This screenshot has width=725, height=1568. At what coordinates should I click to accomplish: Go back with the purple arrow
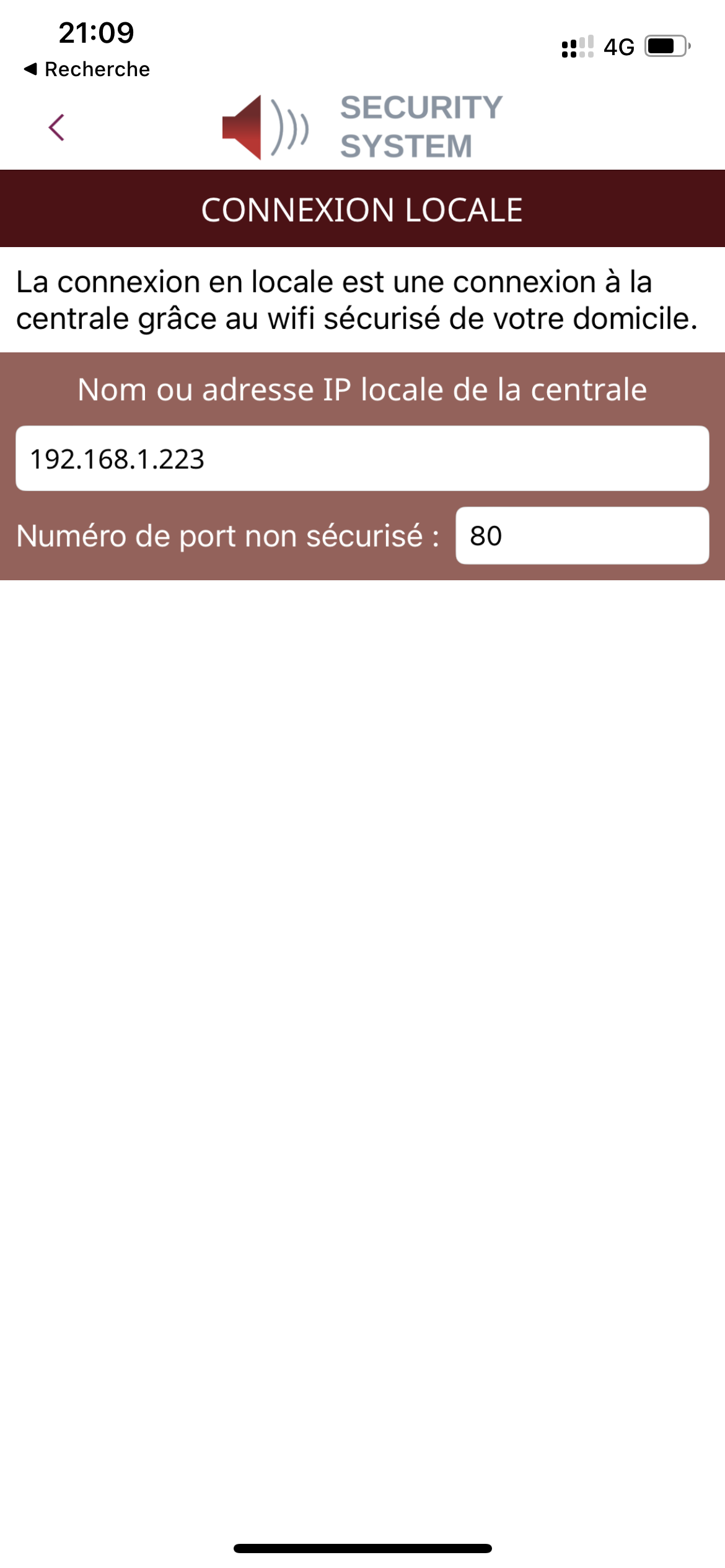(57, 128)
